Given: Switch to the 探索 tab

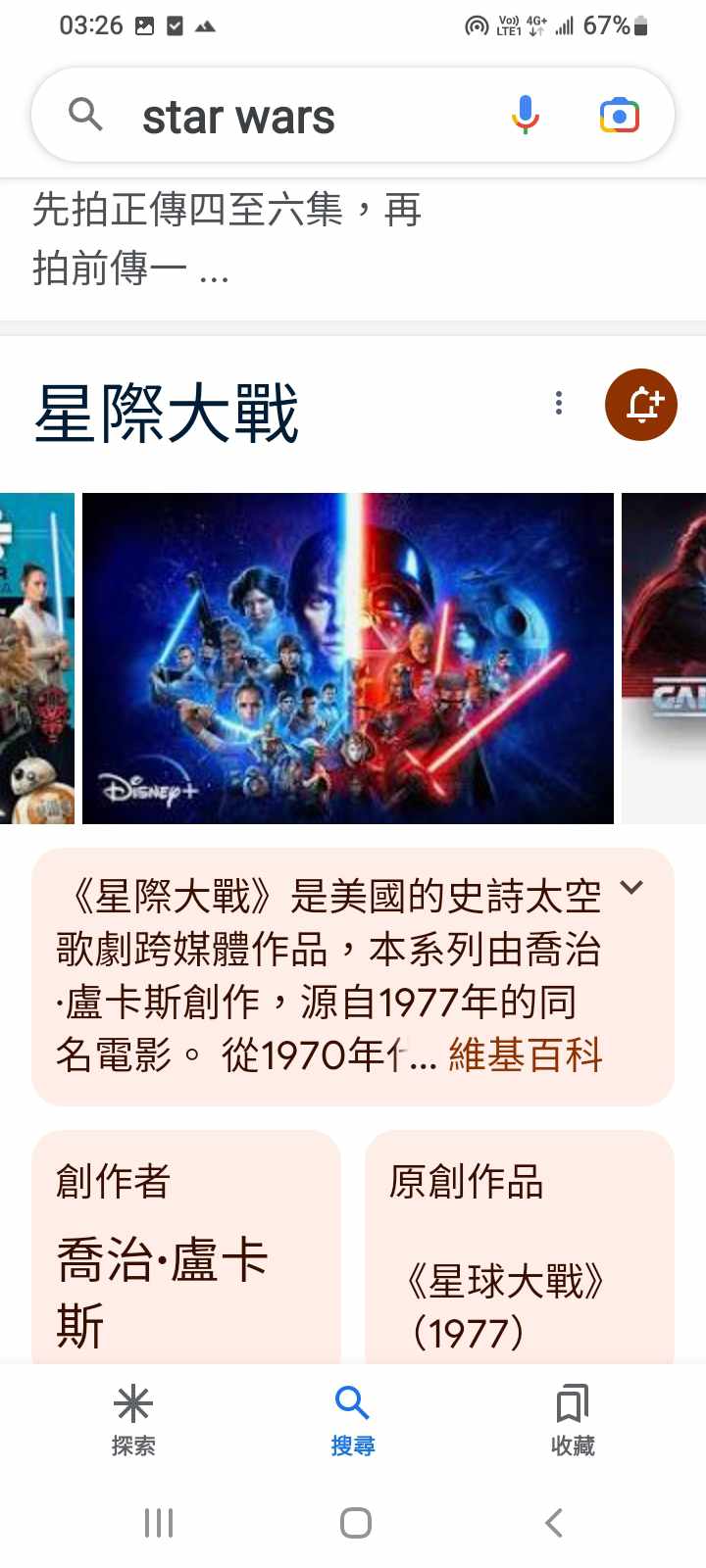Looking at the screenshot, I should pyautogui.click(x=133, y=1419).
